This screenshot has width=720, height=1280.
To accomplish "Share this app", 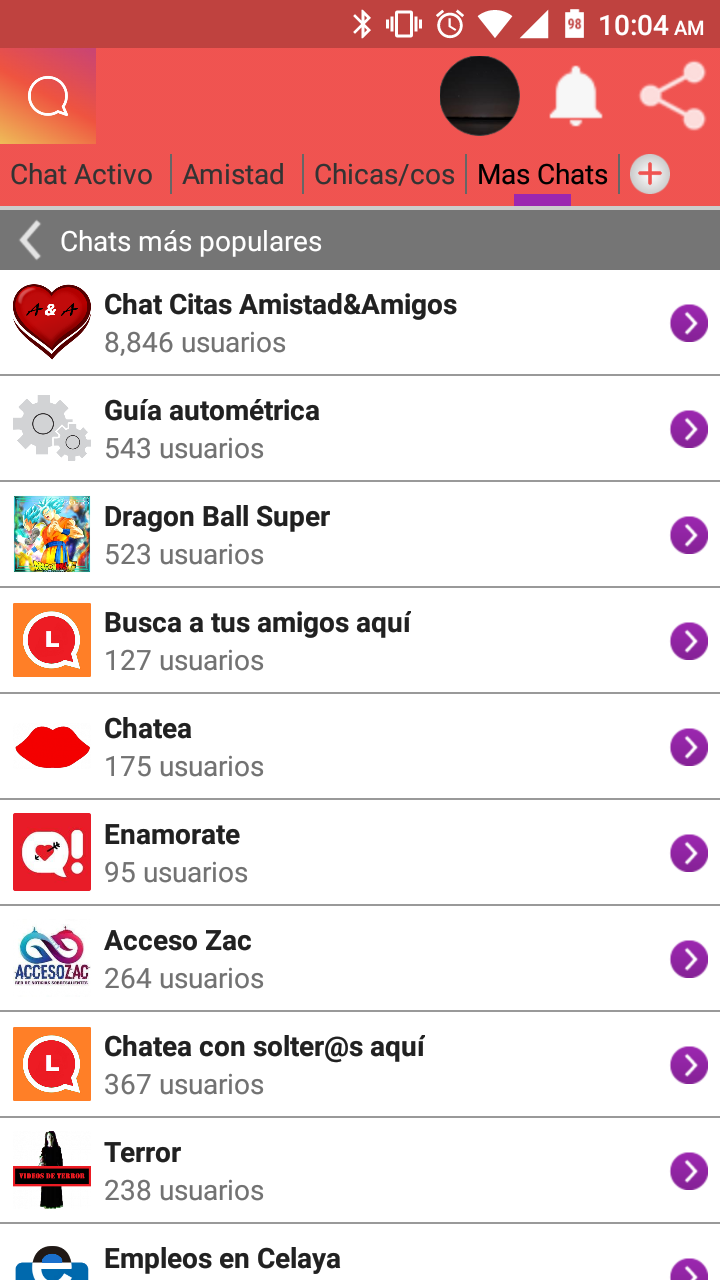I will point(672,96).
